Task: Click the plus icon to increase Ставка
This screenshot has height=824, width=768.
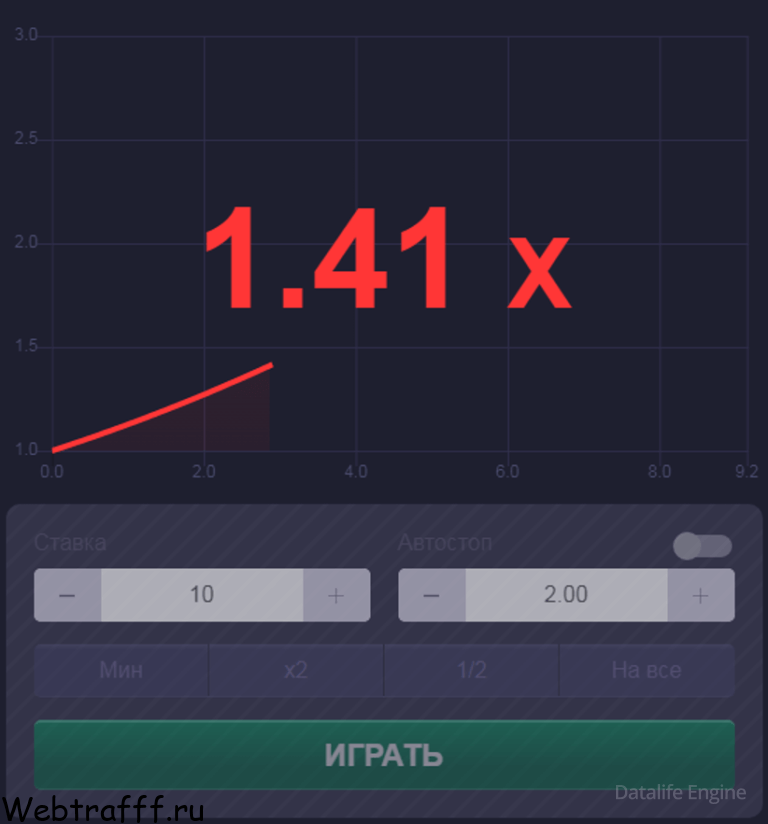Action: pyautogui.click(x=336, y=594)
